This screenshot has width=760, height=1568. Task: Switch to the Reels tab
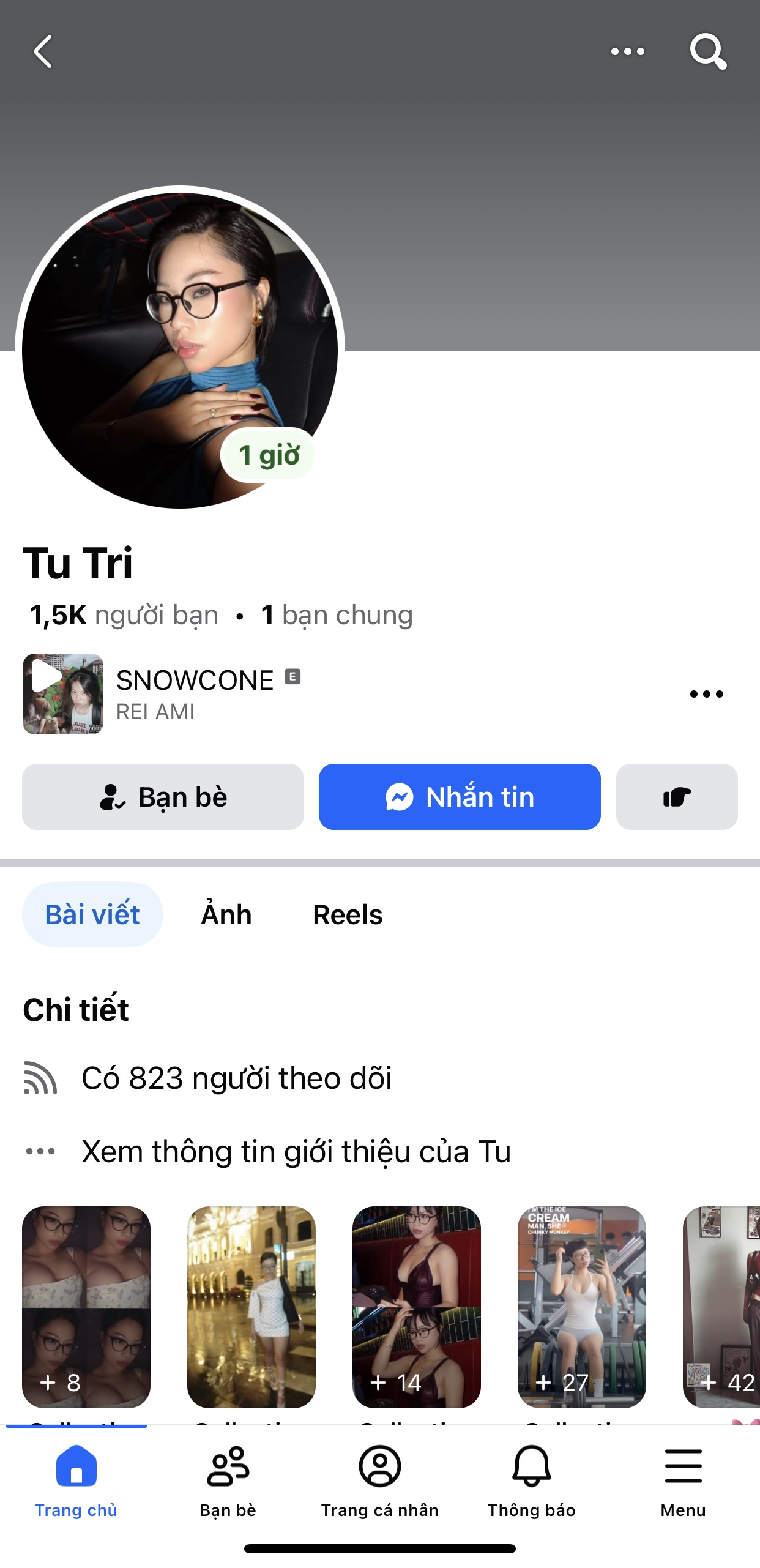point(348,915)
